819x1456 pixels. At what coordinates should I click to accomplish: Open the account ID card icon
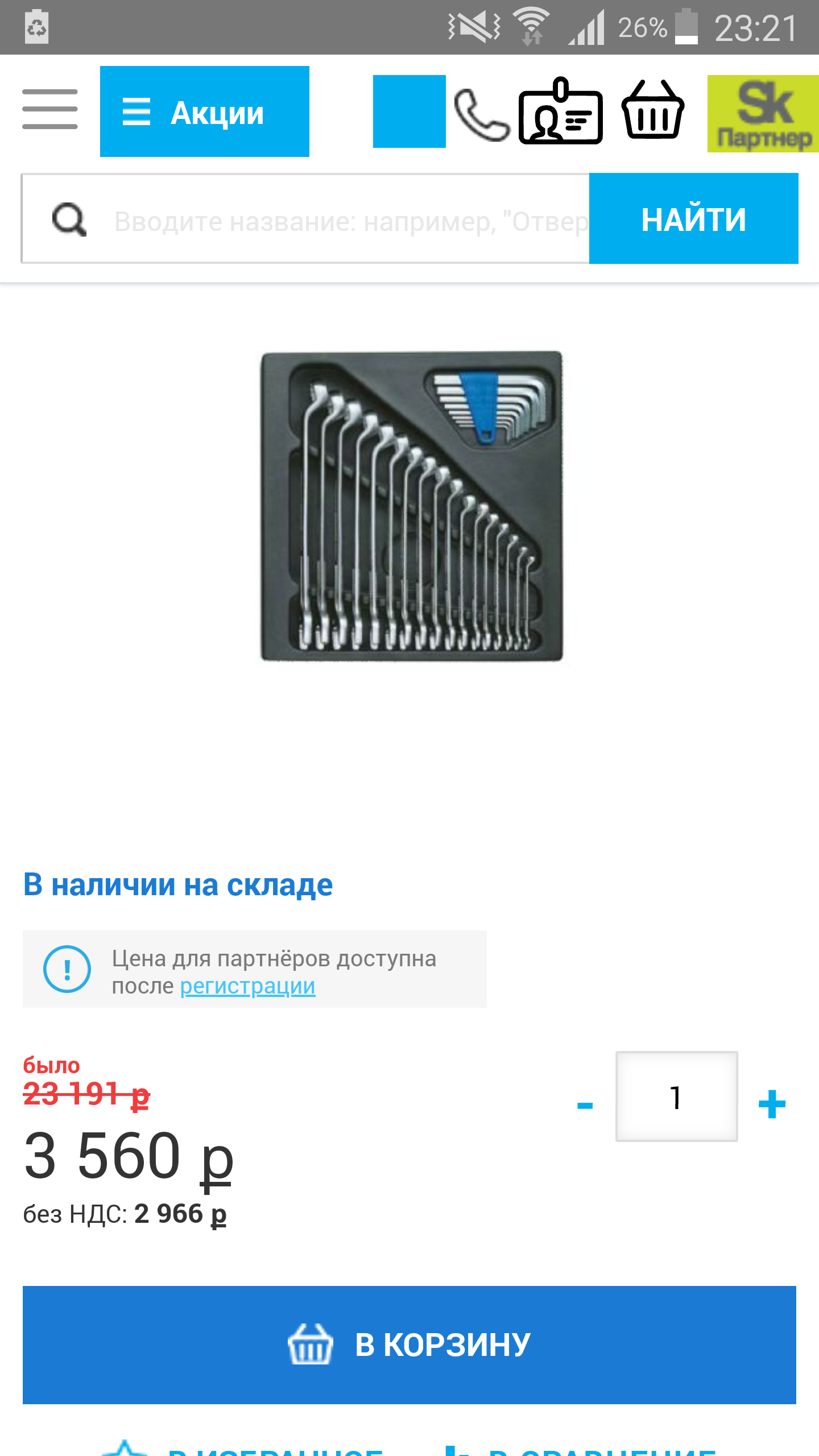(x=561, y=111)
